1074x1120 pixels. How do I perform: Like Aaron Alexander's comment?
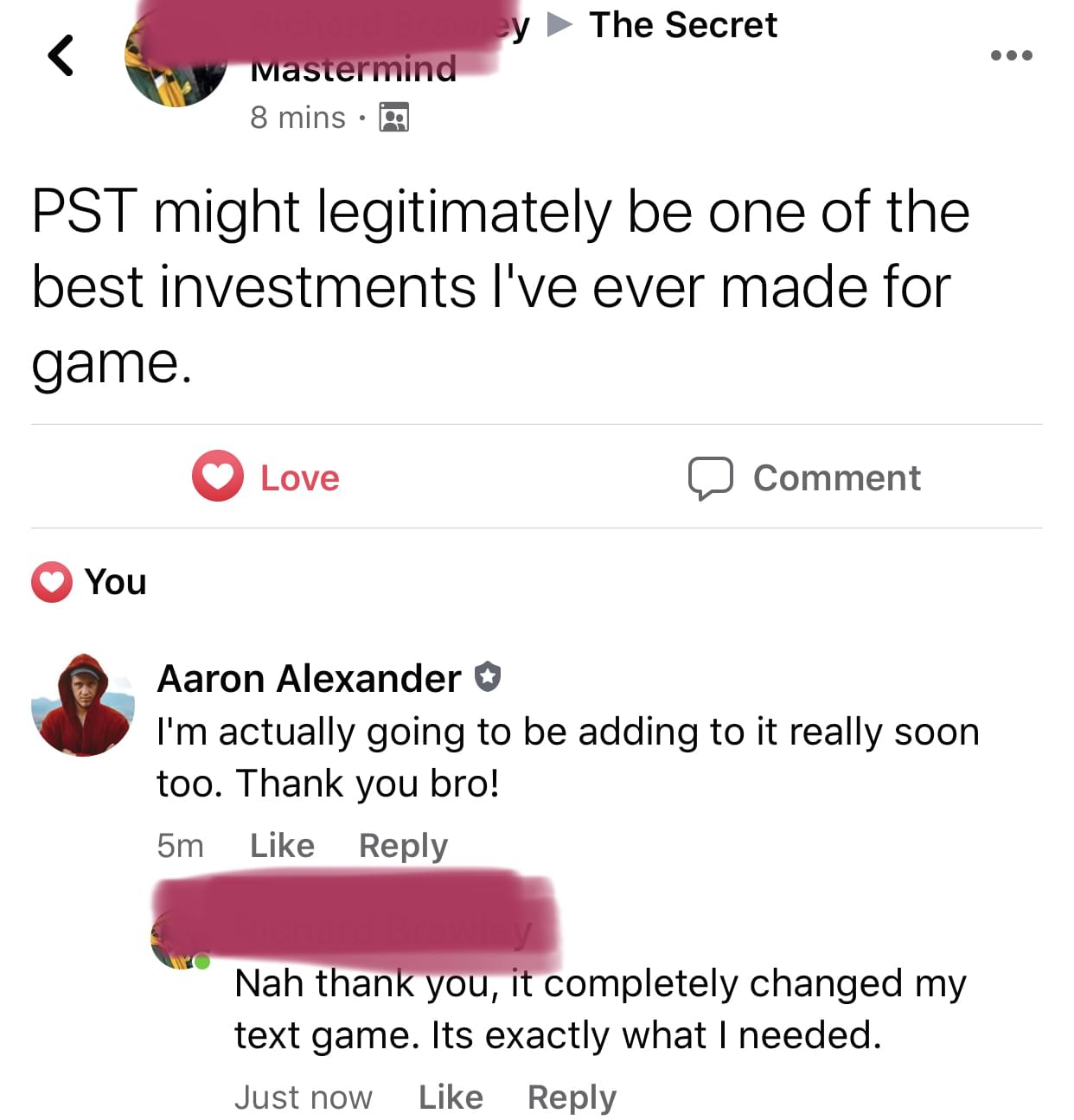click(x=282, y=845)
